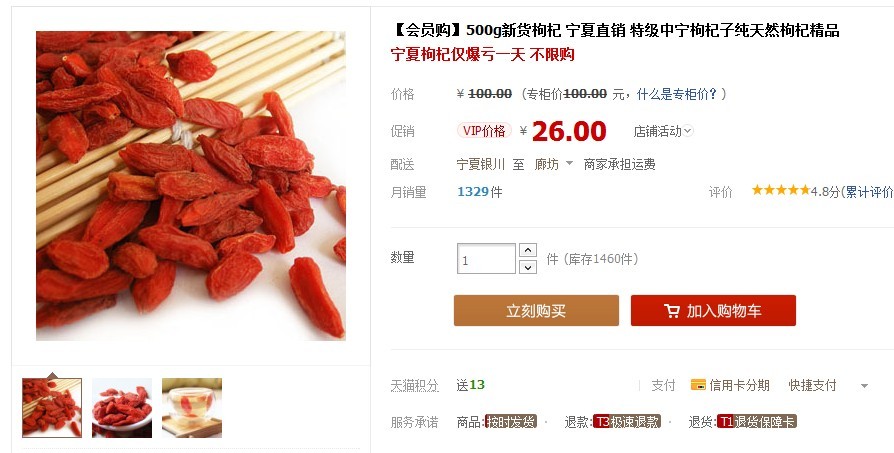Image resolution: width=894 pixels, height=453 pixels.
Task: Focus the quantity input field
Action: 486,259
